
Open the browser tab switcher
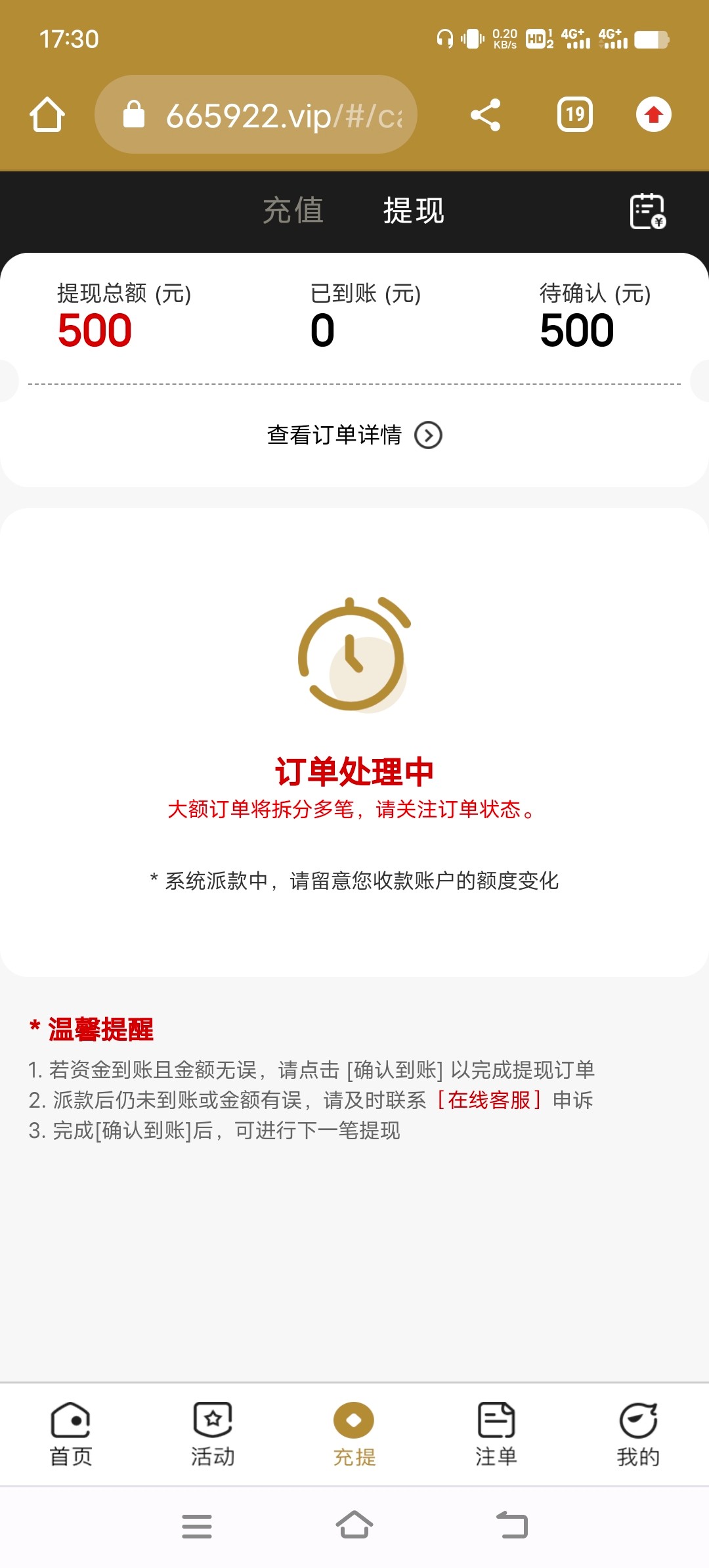(574, 115)
